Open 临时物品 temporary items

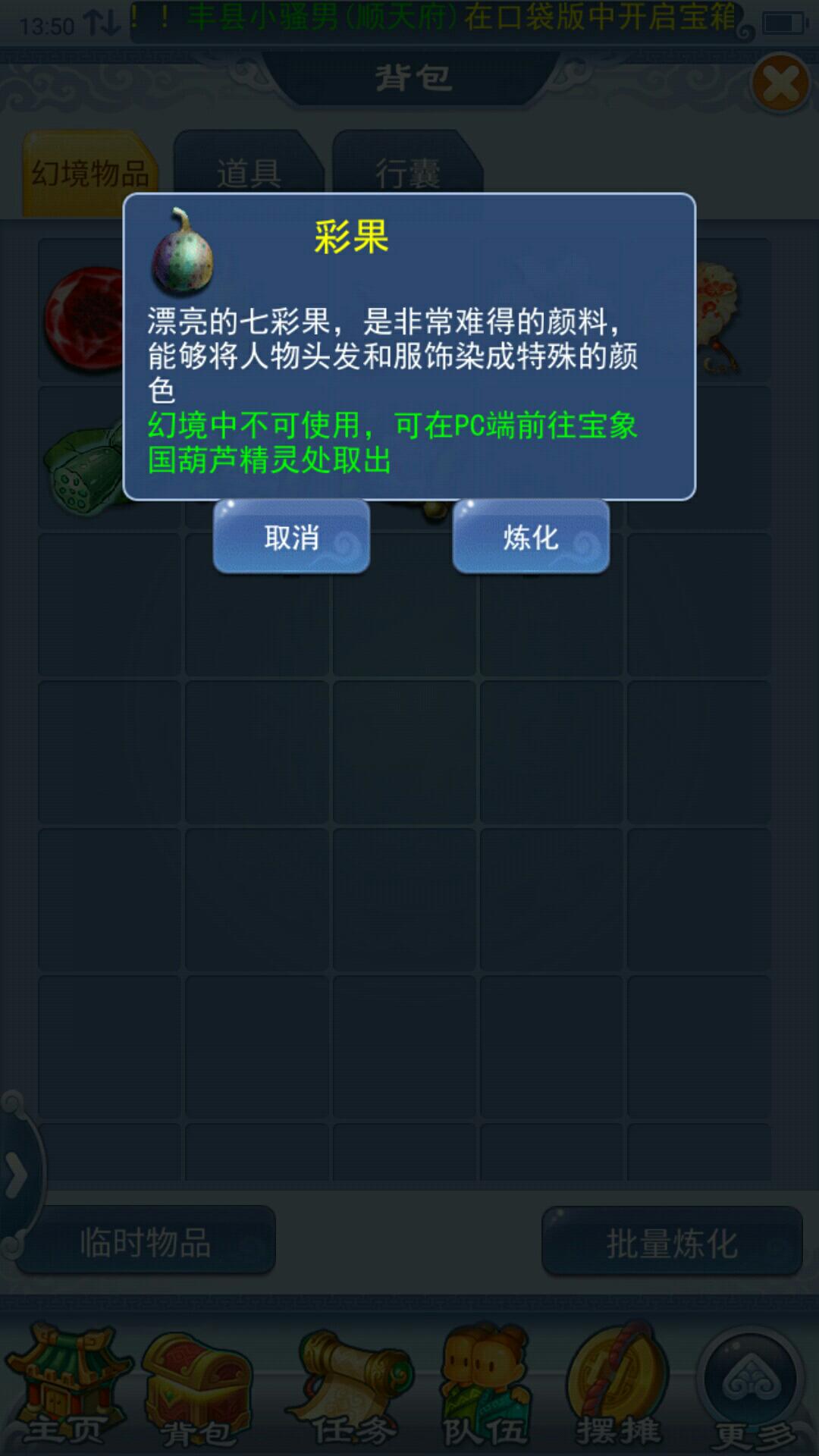[146, 1242]
